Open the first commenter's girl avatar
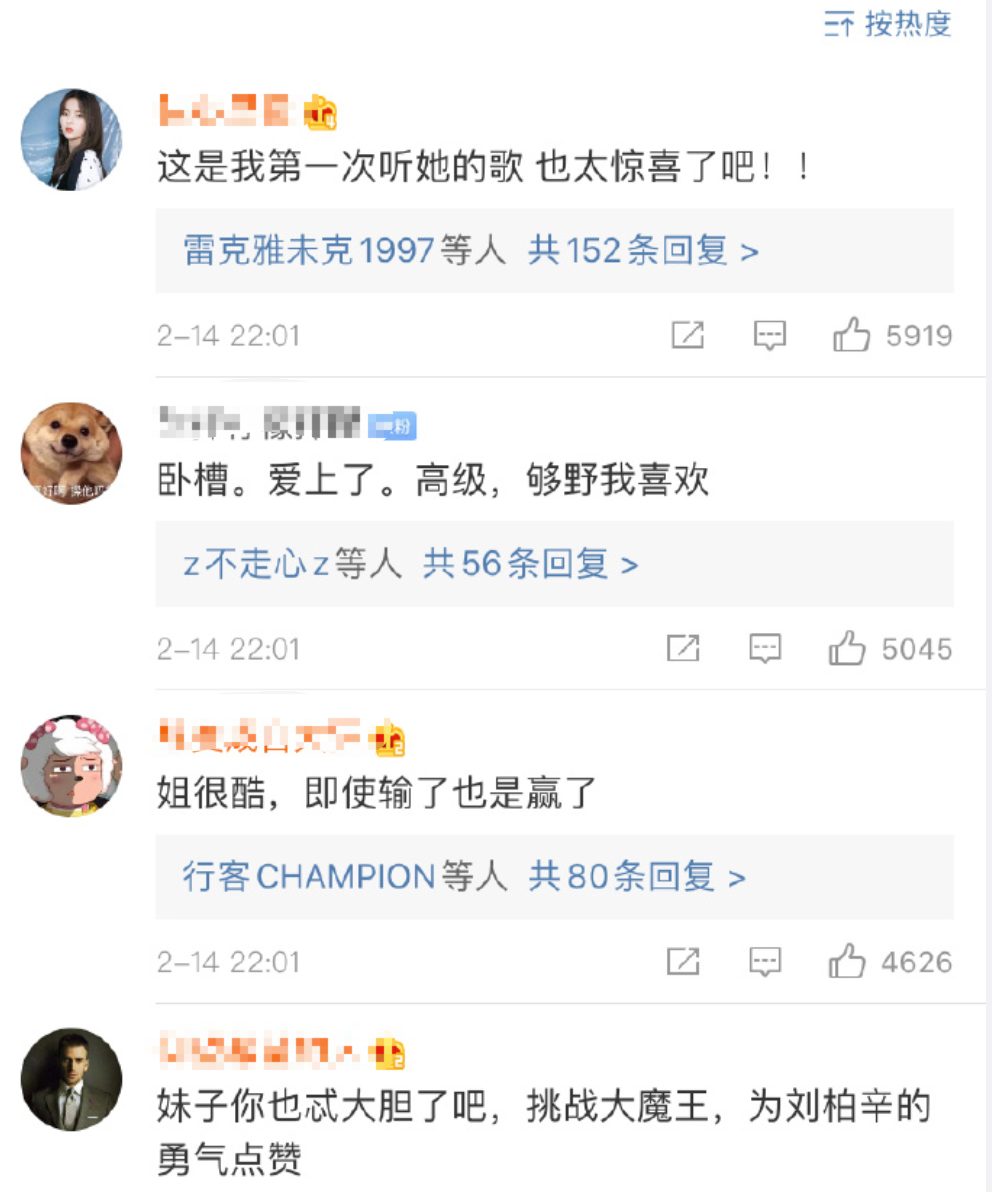 pyautogui.click(x=72, y=139)
